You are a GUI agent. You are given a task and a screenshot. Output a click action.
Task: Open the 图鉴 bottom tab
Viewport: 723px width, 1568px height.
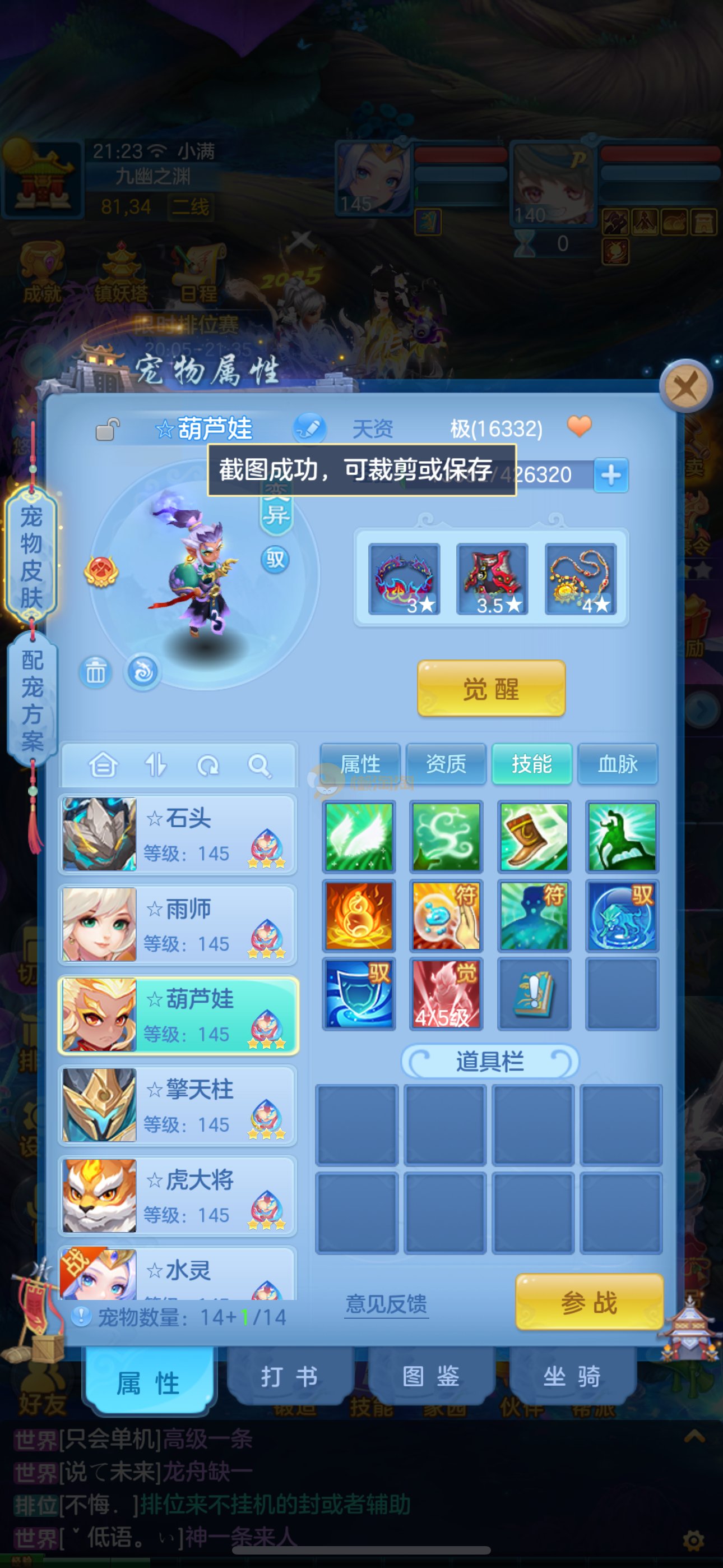pos(430,1376)
